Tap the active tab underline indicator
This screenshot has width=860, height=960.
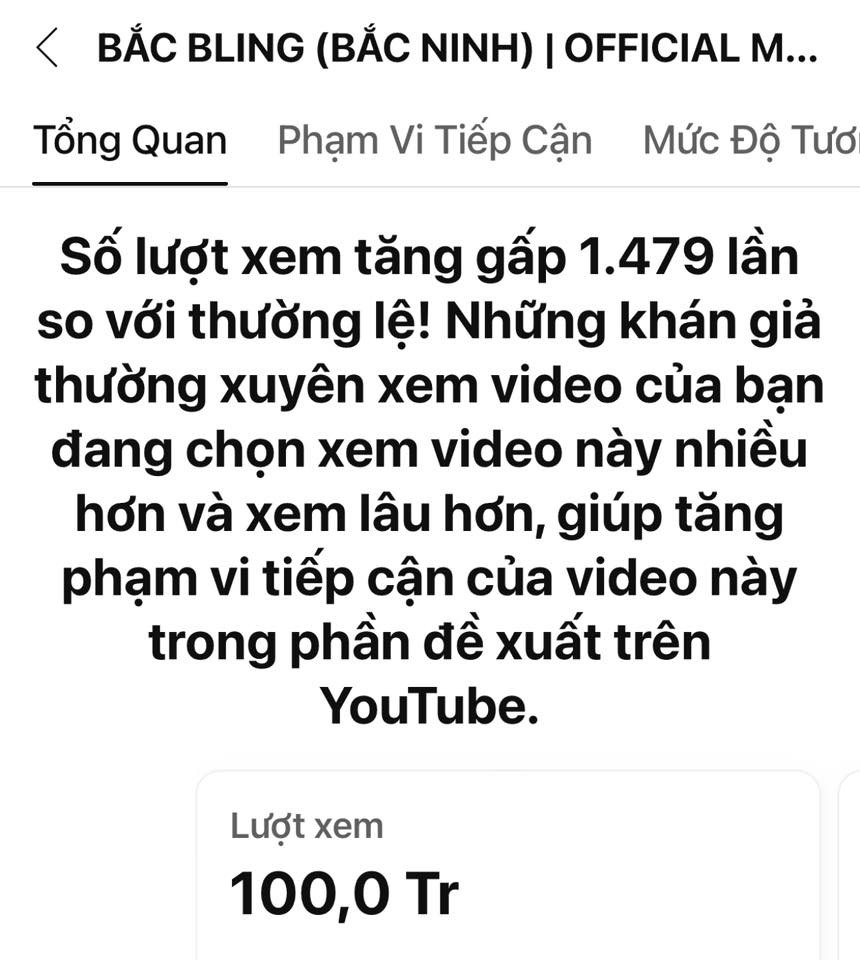[x=129, y=183]
